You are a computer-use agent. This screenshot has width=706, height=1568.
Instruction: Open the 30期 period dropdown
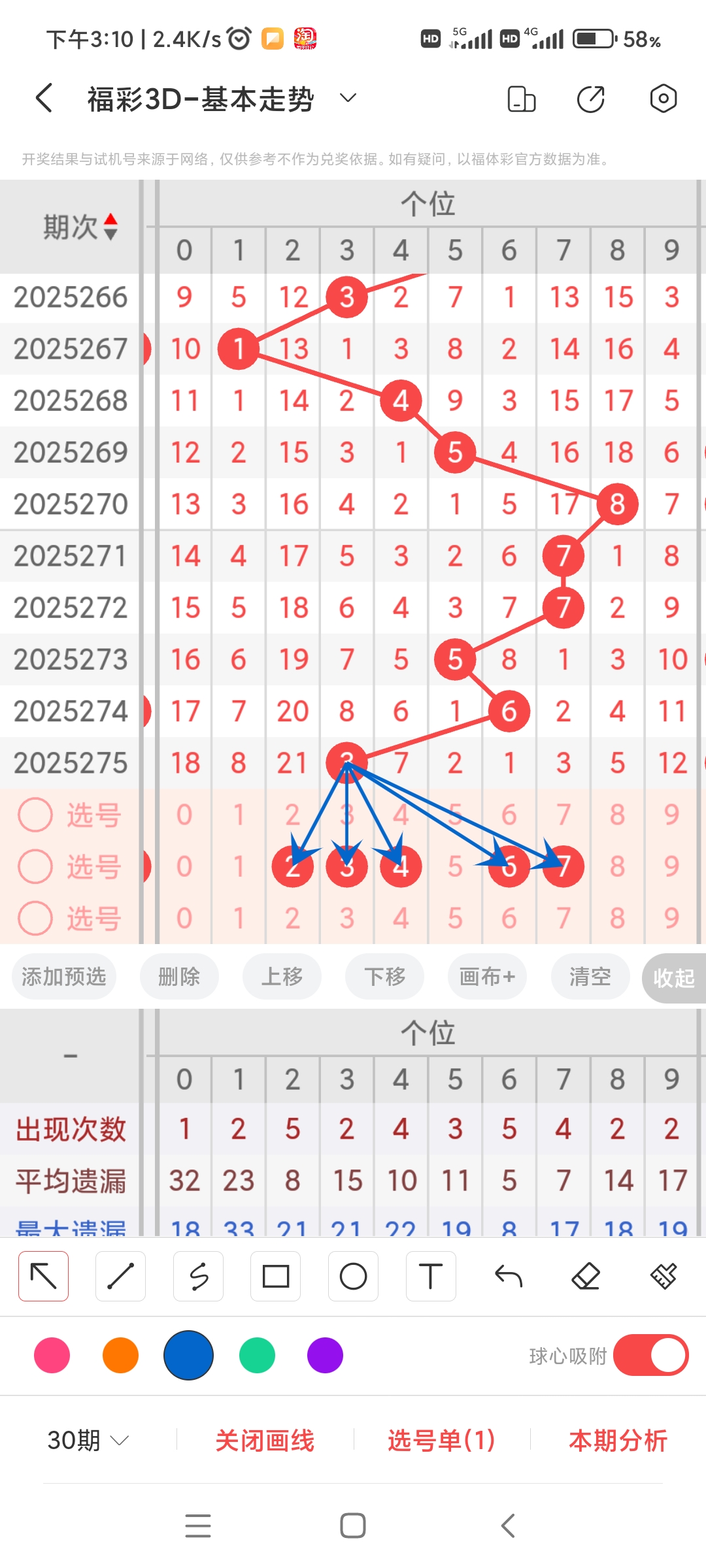pos(88,1440)
